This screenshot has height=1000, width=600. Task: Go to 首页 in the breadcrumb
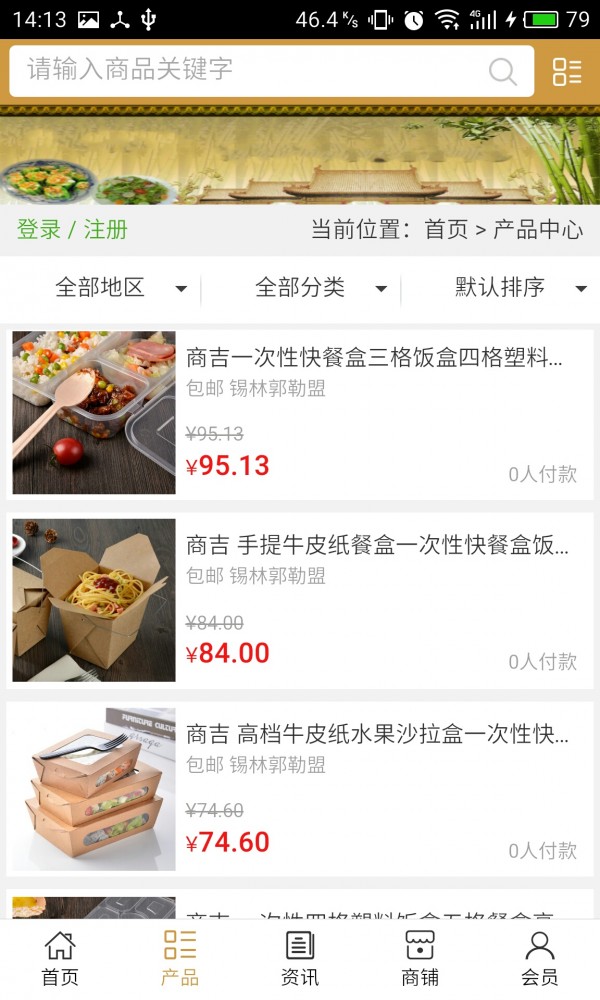[446, 230]
